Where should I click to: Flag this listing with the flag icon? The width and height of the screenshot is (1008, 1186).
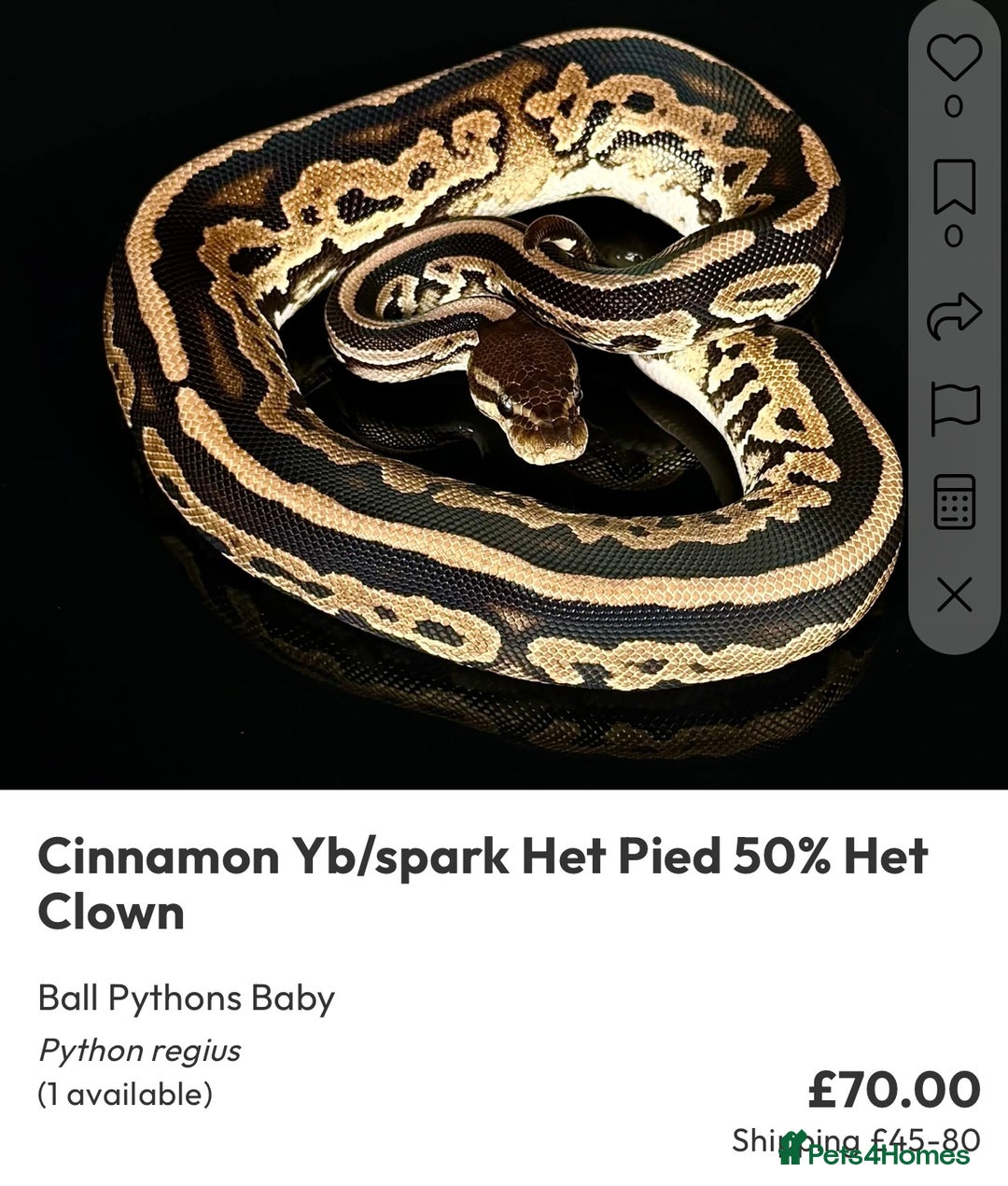tap(954, 409)
